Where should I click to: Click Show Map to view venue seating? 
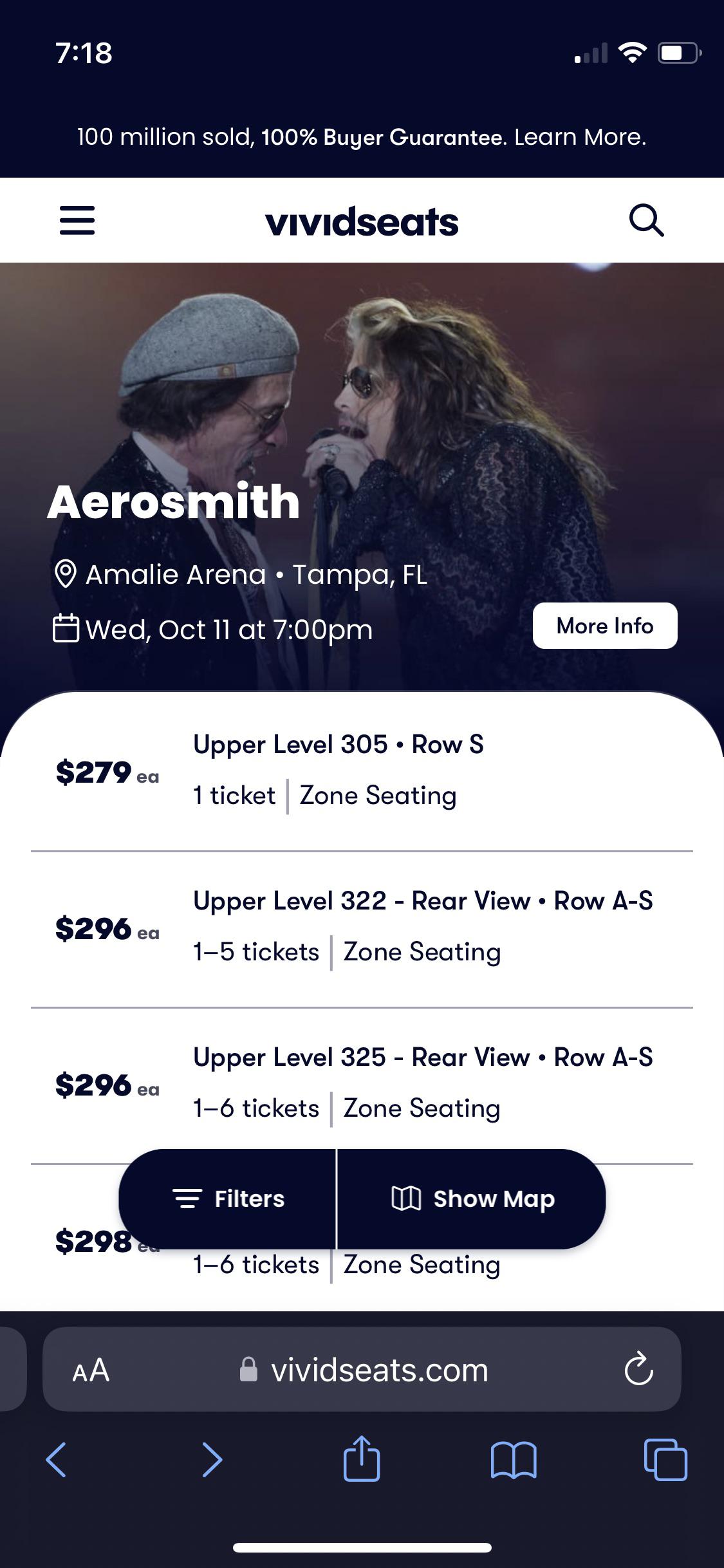tap(473, 1198)
